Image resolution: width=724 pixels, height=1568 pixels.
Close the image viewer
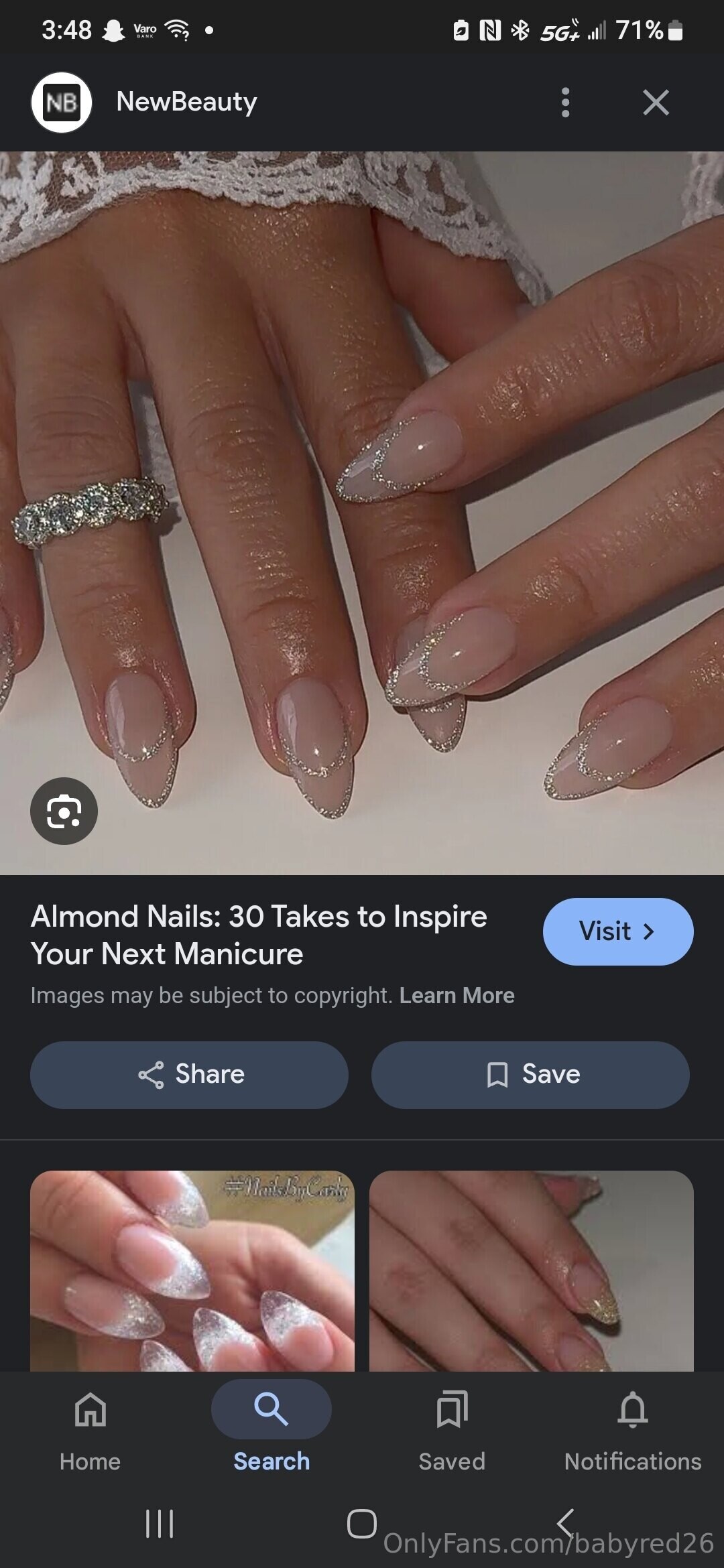(655, 103)
